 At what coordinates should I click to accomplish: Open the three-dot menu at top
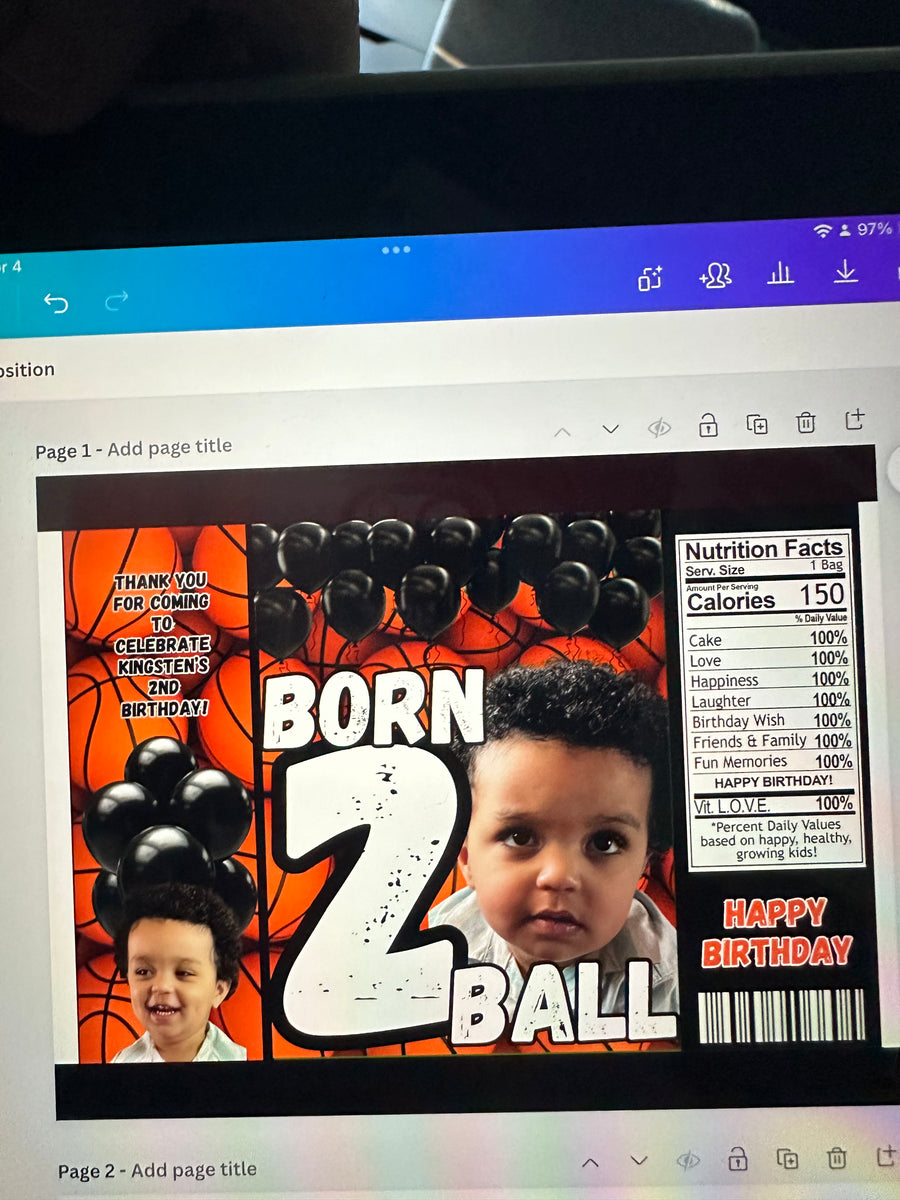(x=396, y=249)
